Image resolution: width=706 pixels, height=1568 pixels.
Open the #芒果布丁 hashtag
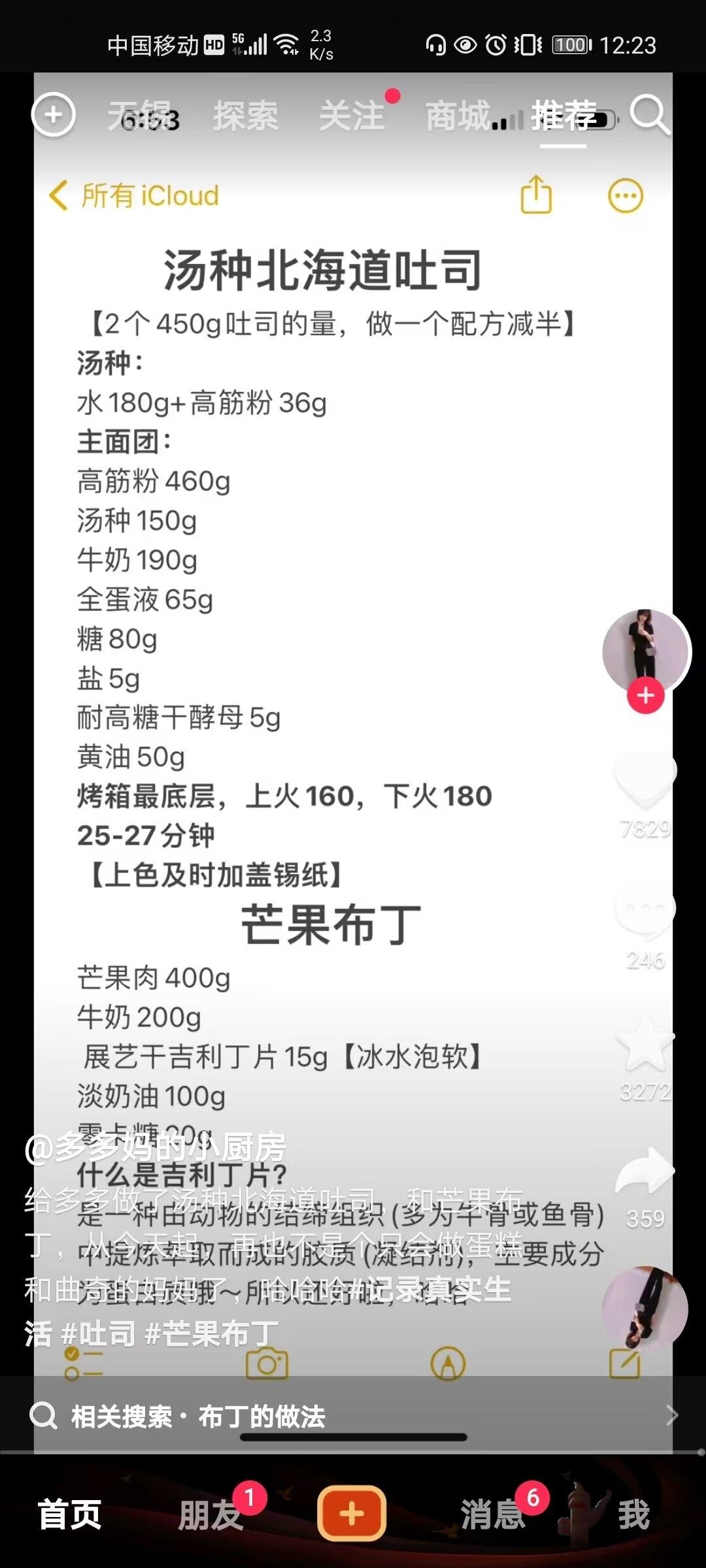click(x=211, y=1333)
